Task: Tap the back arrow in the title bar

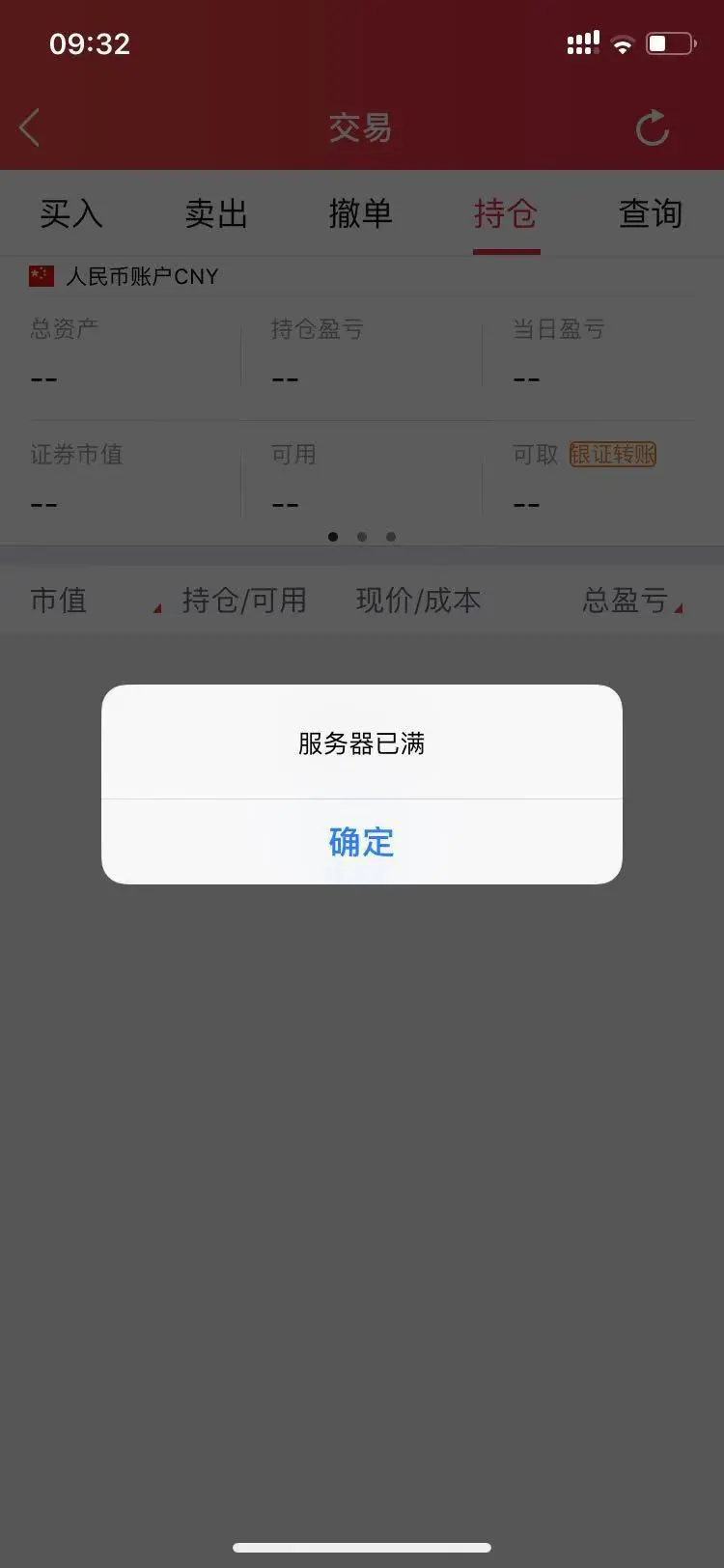Action: 29,127
